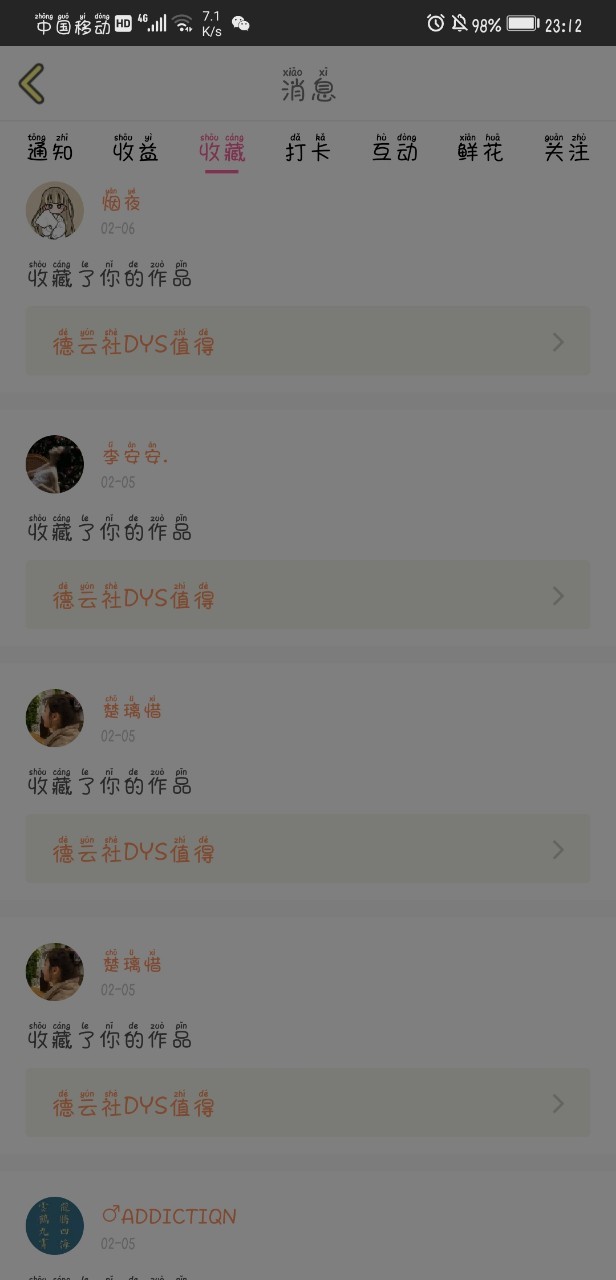Open 烟夜's profile avatar
The width and height of the screenshot is (616, 1280).
point(55,211)
